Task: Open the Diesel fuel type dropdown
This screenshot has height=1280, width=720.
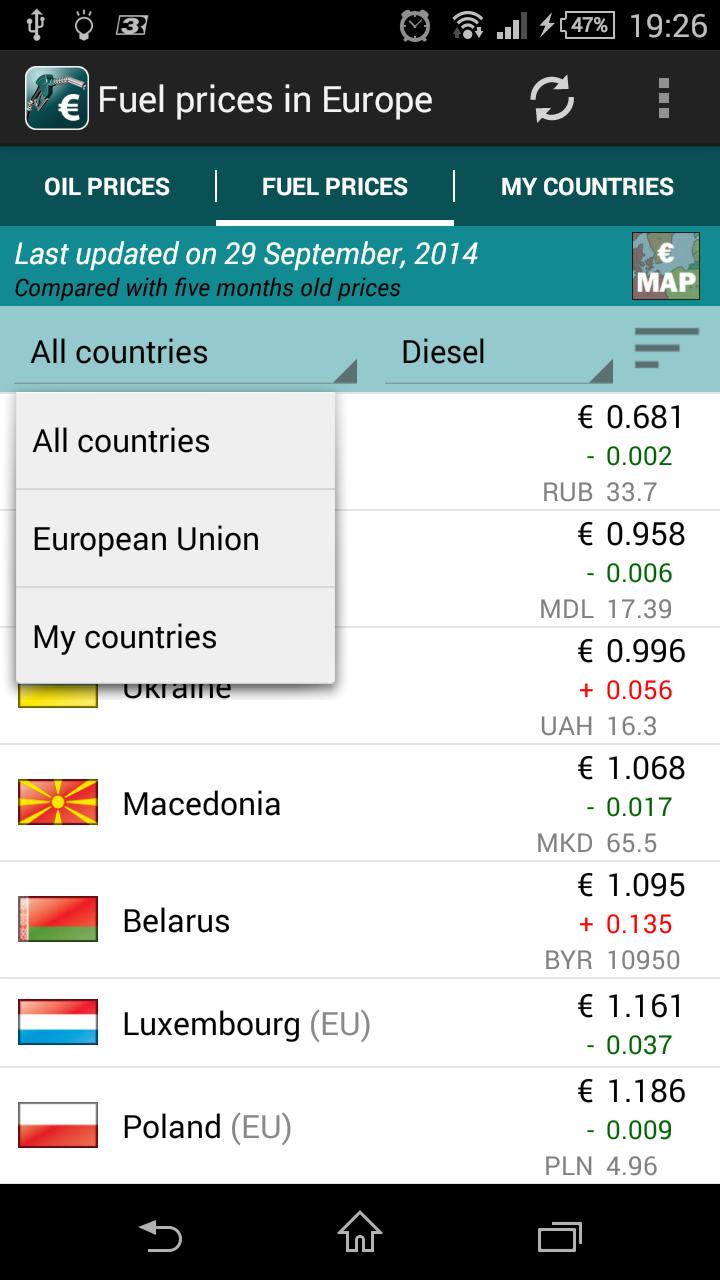Action: pos(500,352)
